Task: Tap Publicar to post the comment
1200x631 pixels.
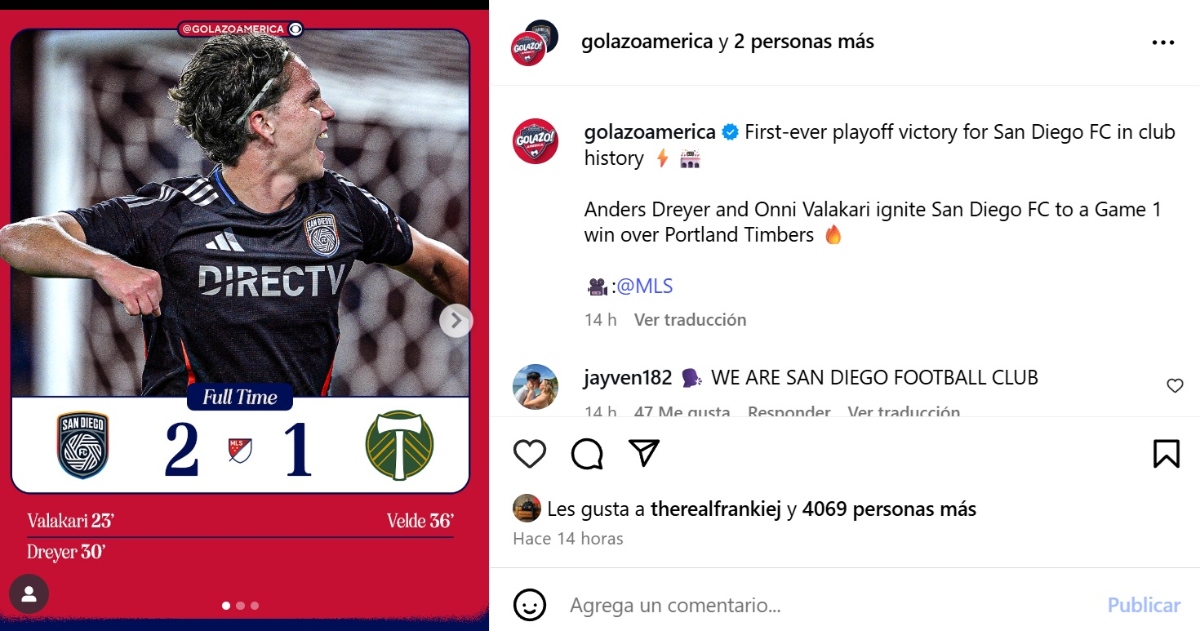Action: point(1143,605)
